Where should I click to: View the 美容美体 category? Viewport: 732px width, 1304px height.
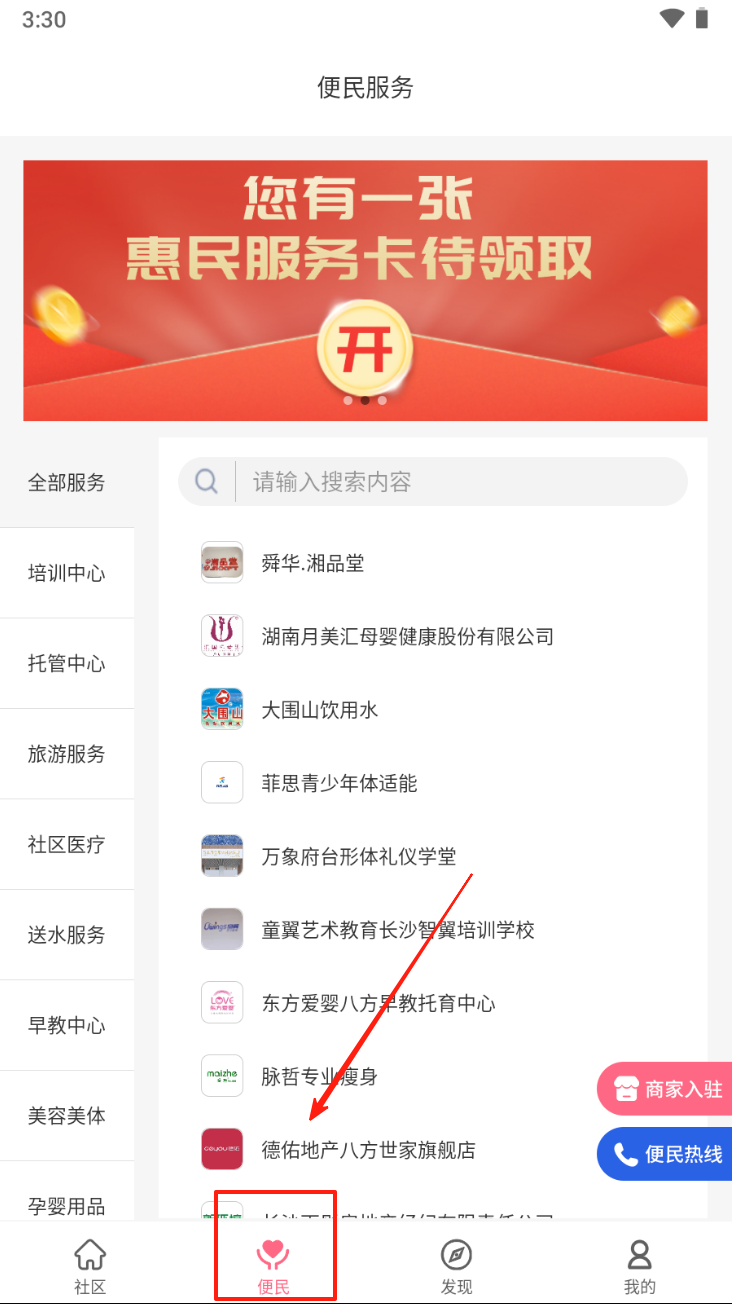coord(66,1116)
